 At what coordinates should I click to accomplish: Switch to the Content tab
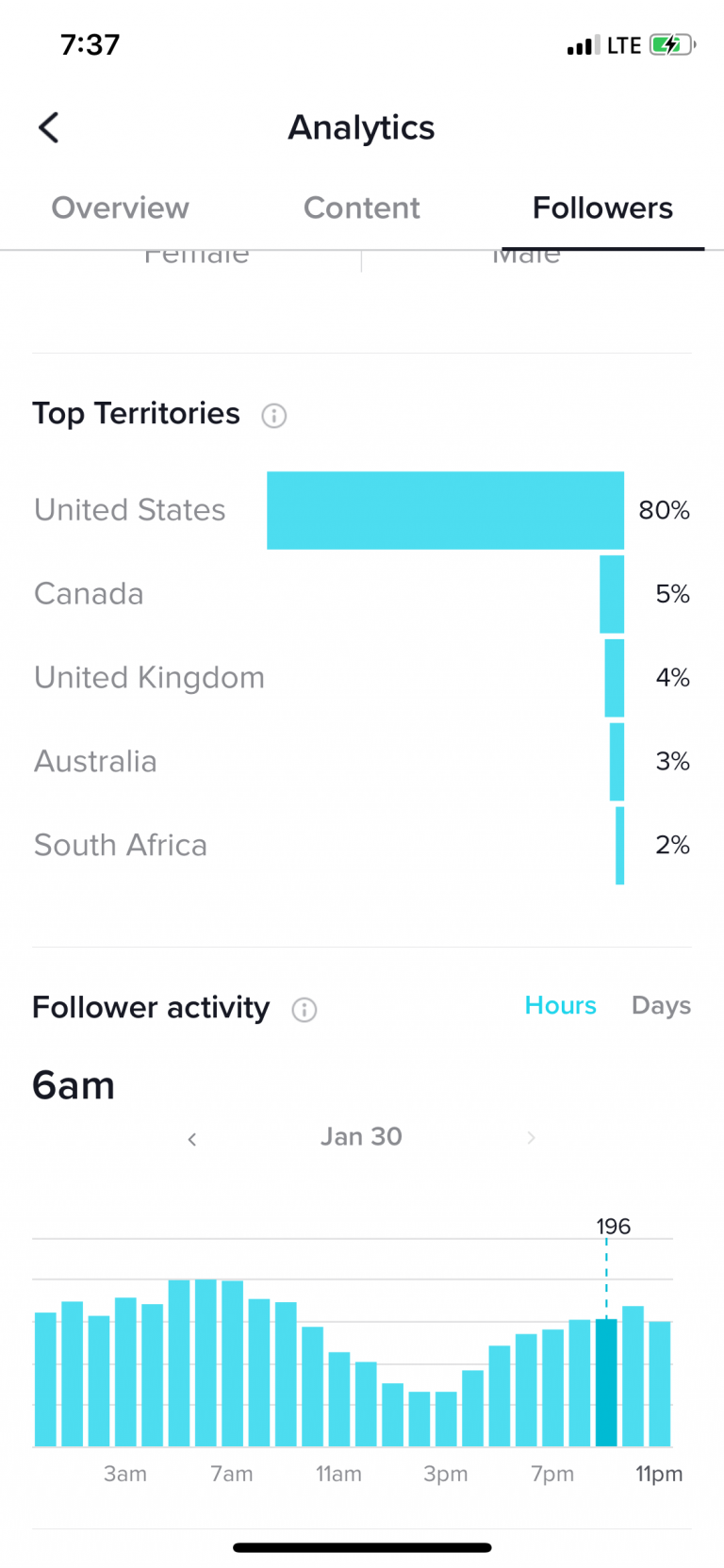coord(361,208)
